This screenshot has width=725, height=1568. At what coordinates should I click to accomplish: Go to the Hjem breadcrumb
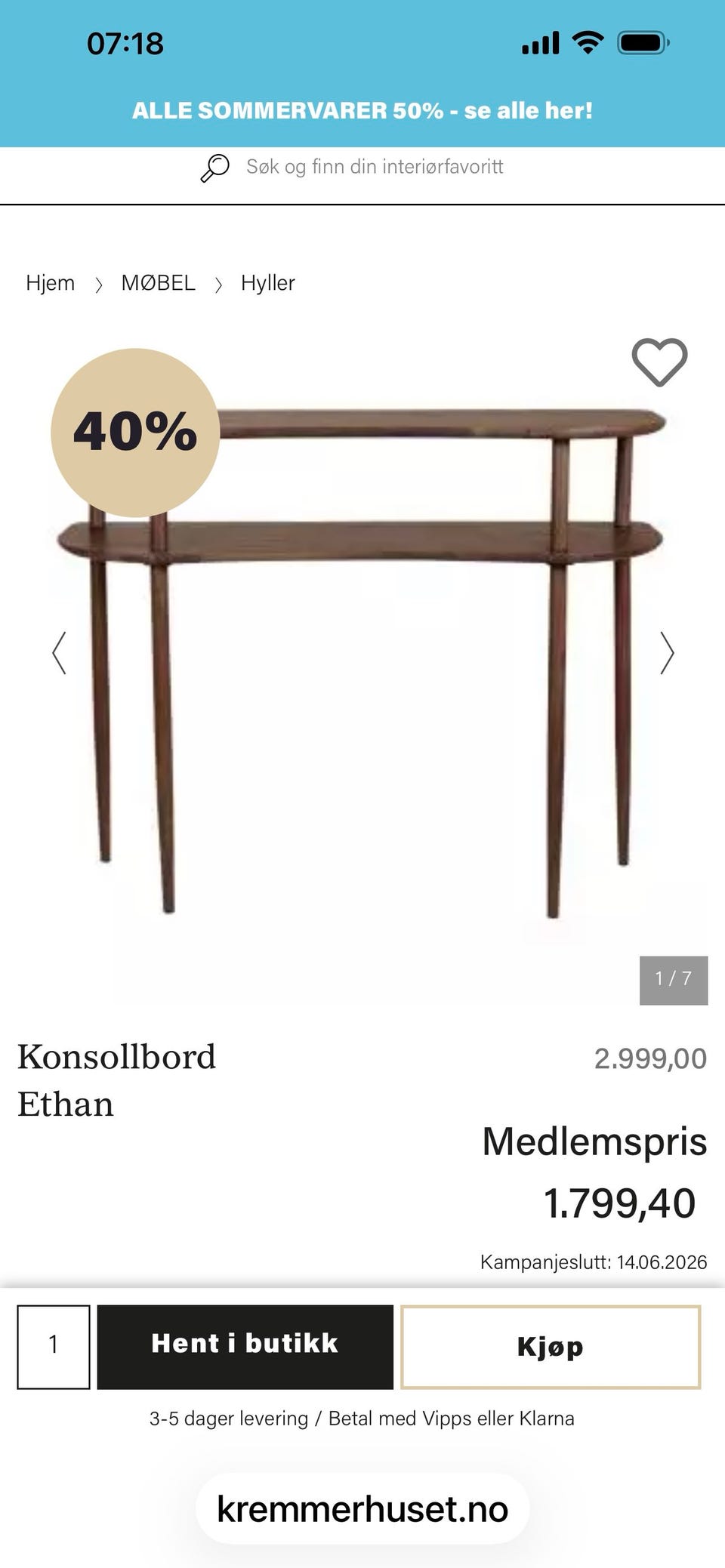pos(50,283)
